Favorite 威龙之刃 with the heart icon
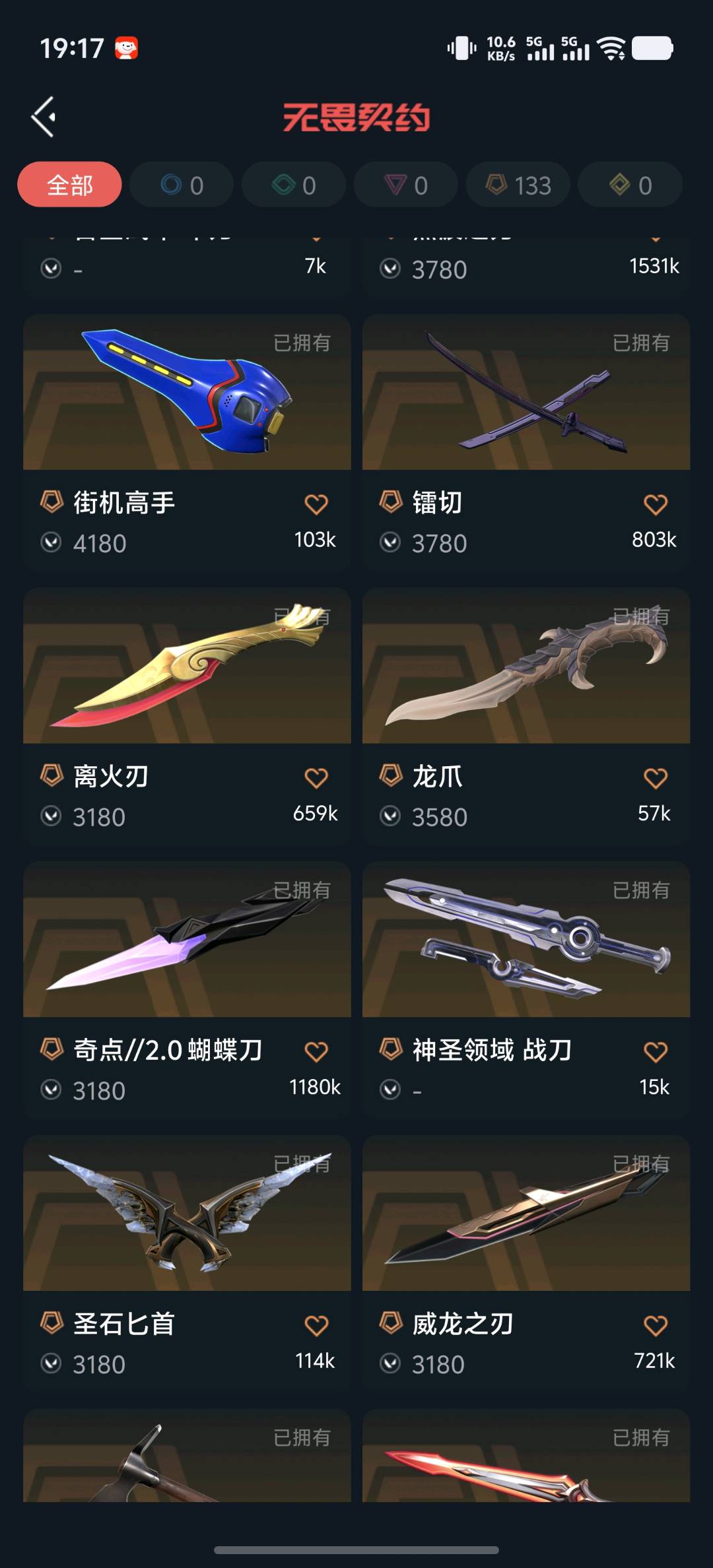The height and width of the screenshot is (1568, 713). pos(656,1325)
